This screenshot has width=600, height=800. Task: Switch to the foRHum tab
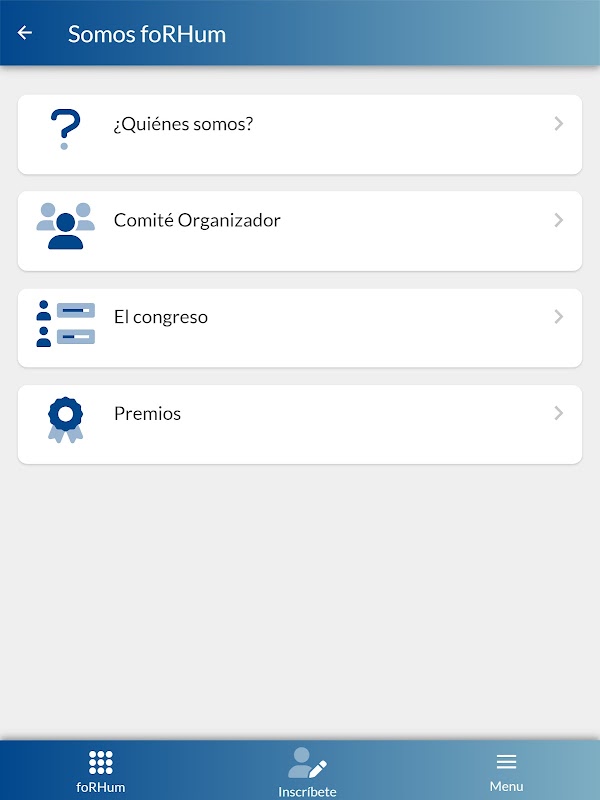point(100,770)
